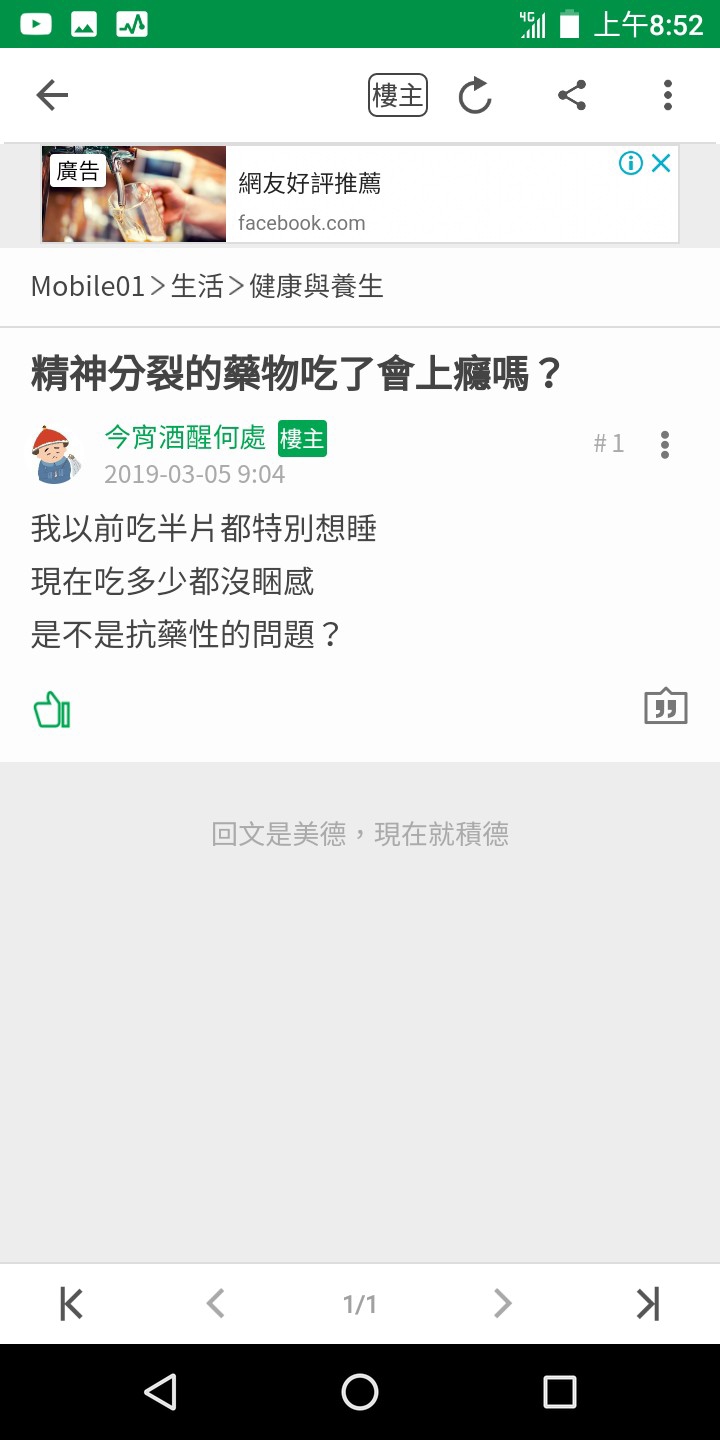
Task: Open the 生活 breadcrumb category
Action: (197, 287)
